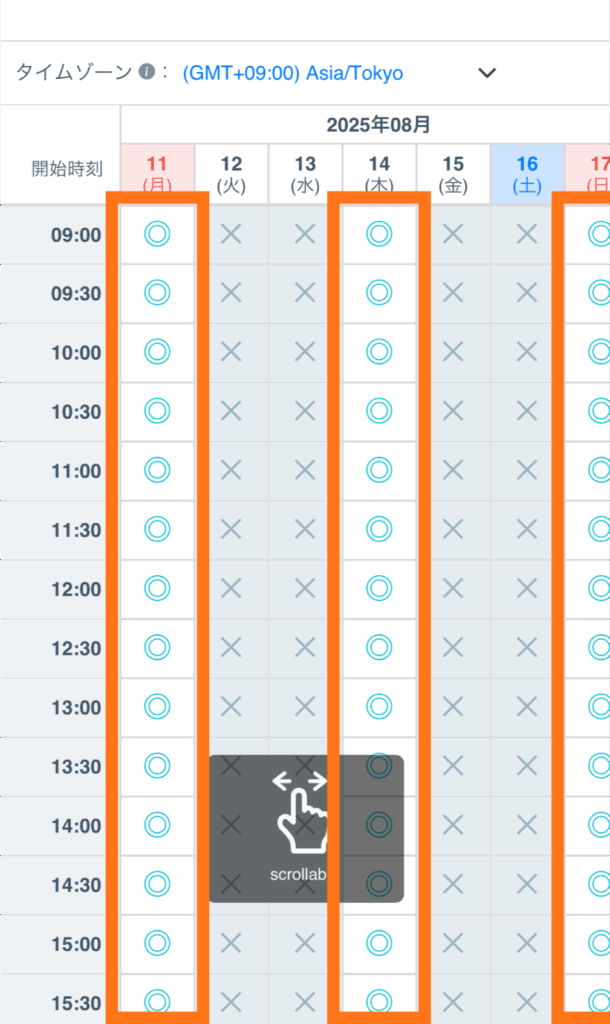Pick the 12:00 slot on Thursday 14
The image size is (610, 1024).
pos(379,588)
